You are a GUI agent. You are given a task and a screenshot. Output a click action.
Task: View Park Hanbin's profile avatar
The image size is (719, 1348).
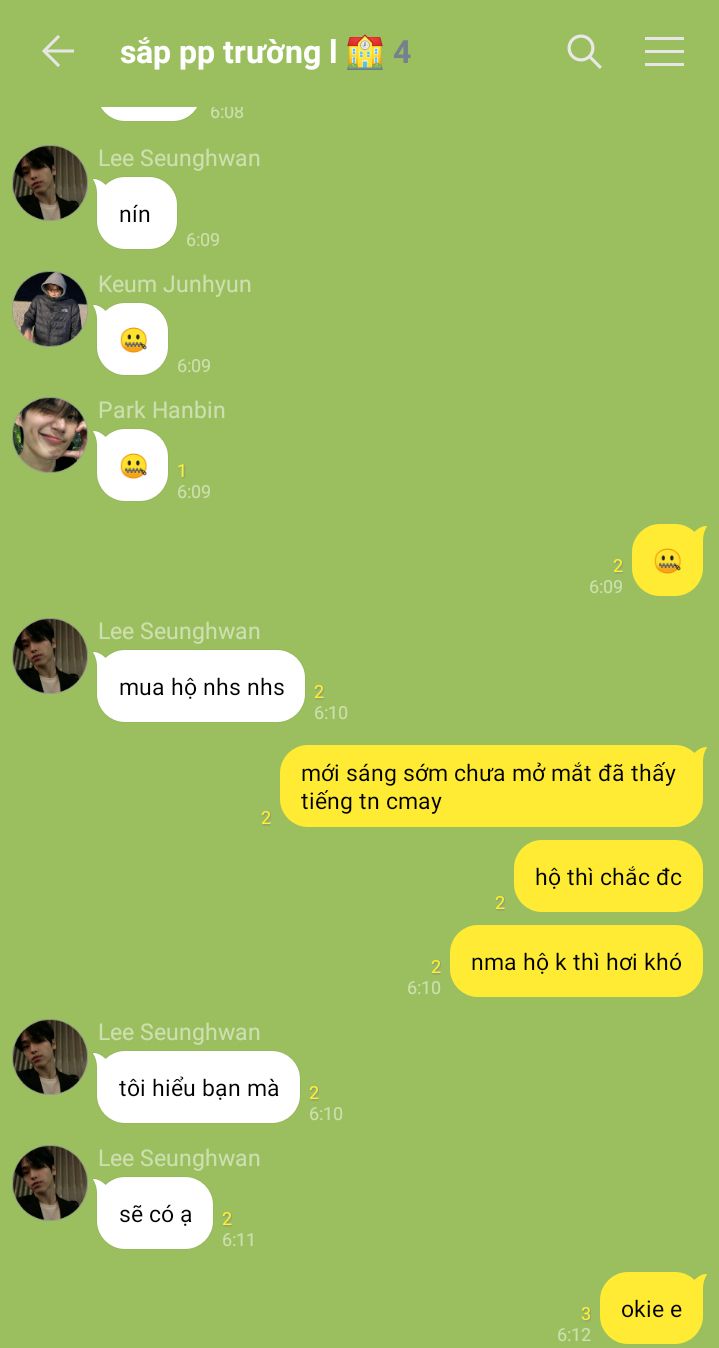pos(50,435)
